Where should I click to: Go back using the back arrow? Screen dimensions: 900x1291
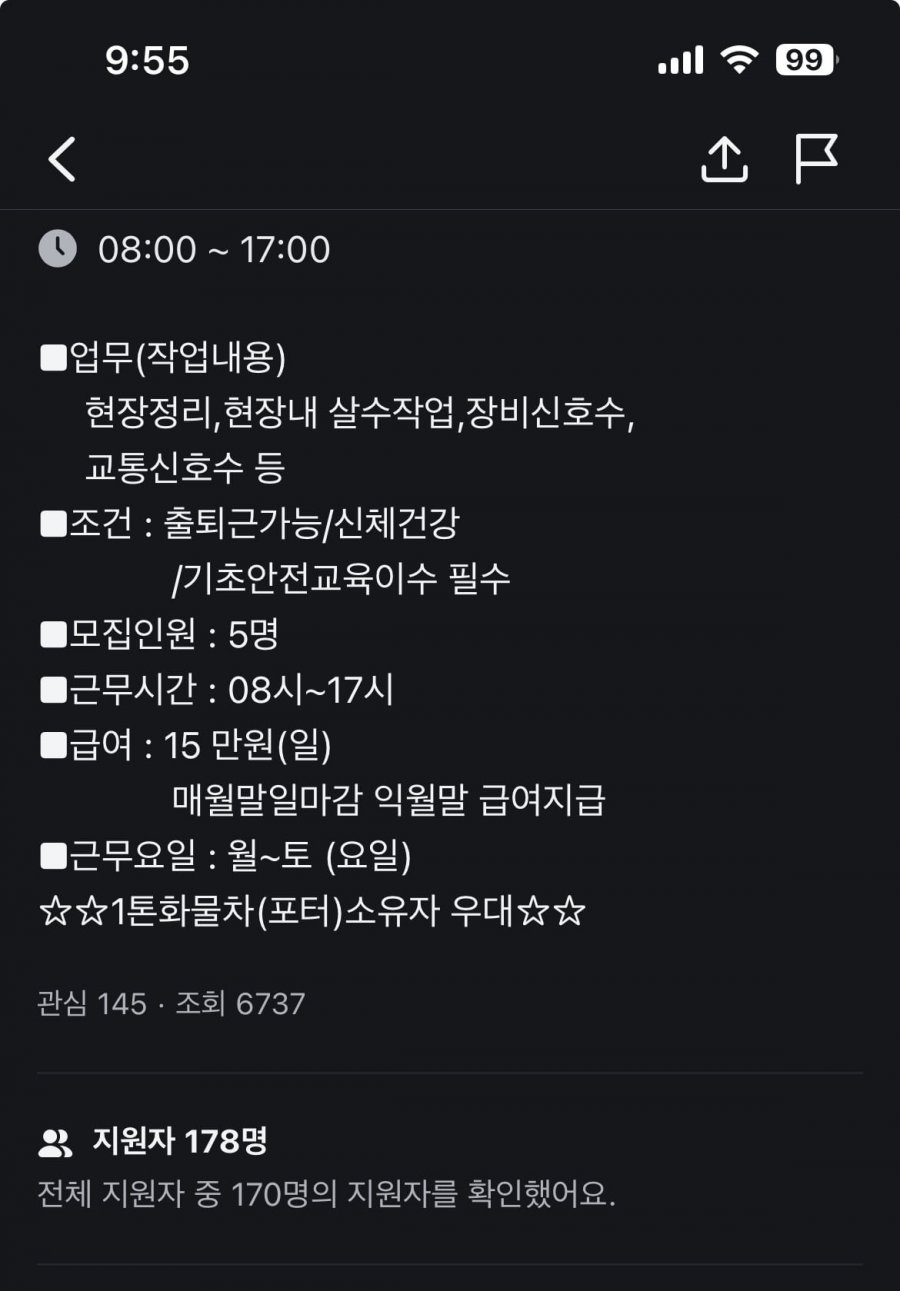pyautogui.click(x=62, y=159)
